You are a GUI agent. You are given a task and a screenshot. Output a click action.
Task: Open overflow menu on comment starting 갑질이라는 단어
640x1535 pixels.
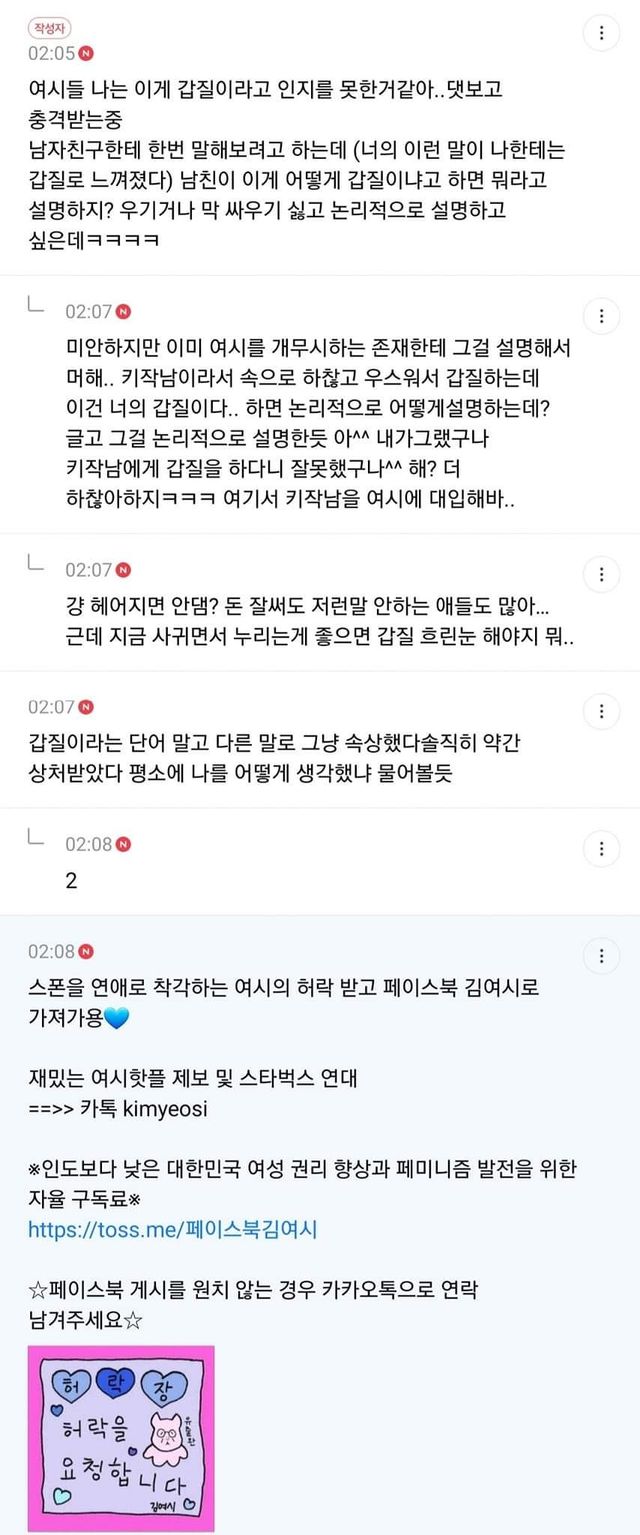pyautogui.click(x=601, y=711)
